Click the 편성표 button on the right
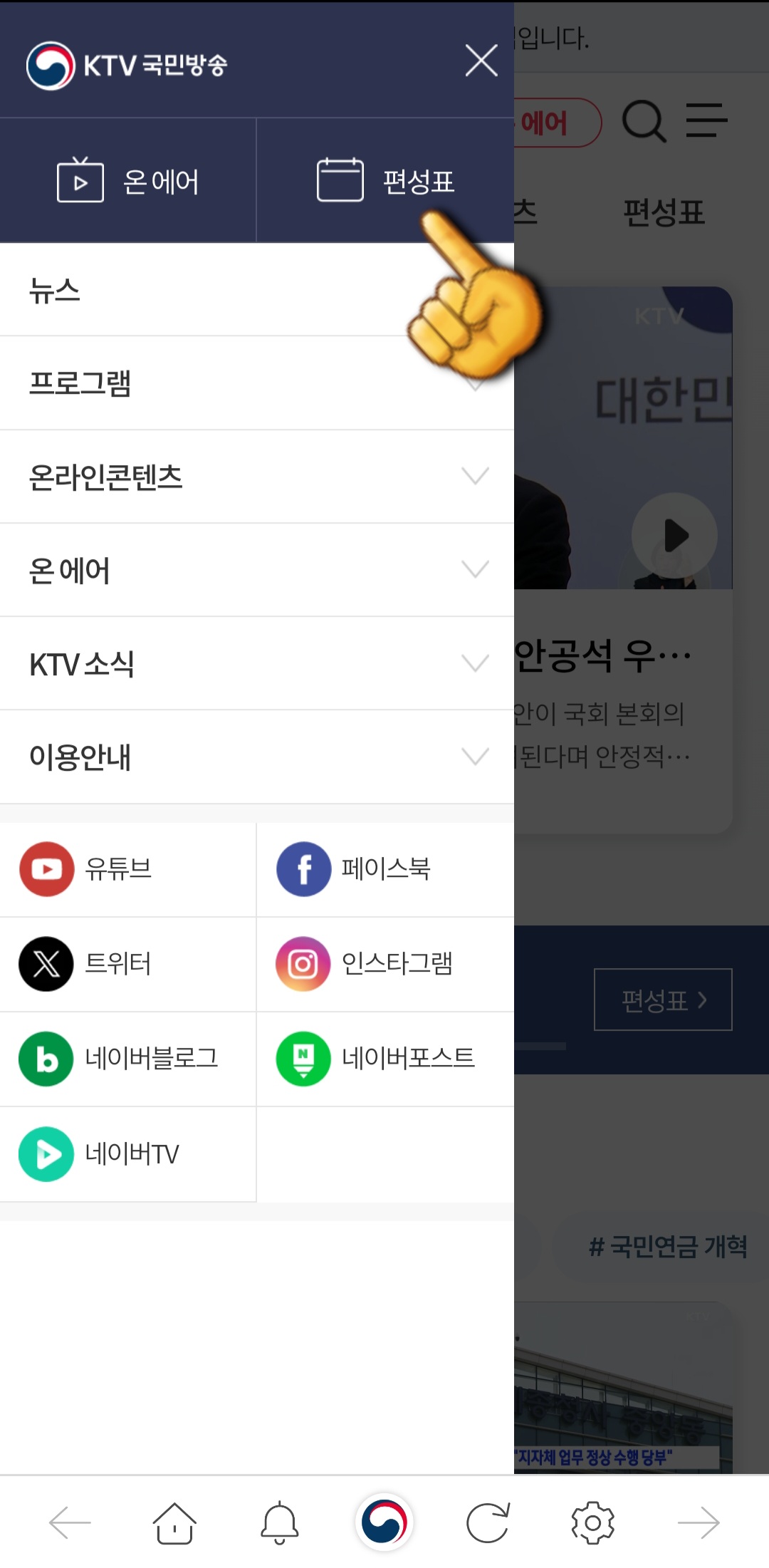The width and height of the screenshot is (769, 1568). tap(661, 999)
